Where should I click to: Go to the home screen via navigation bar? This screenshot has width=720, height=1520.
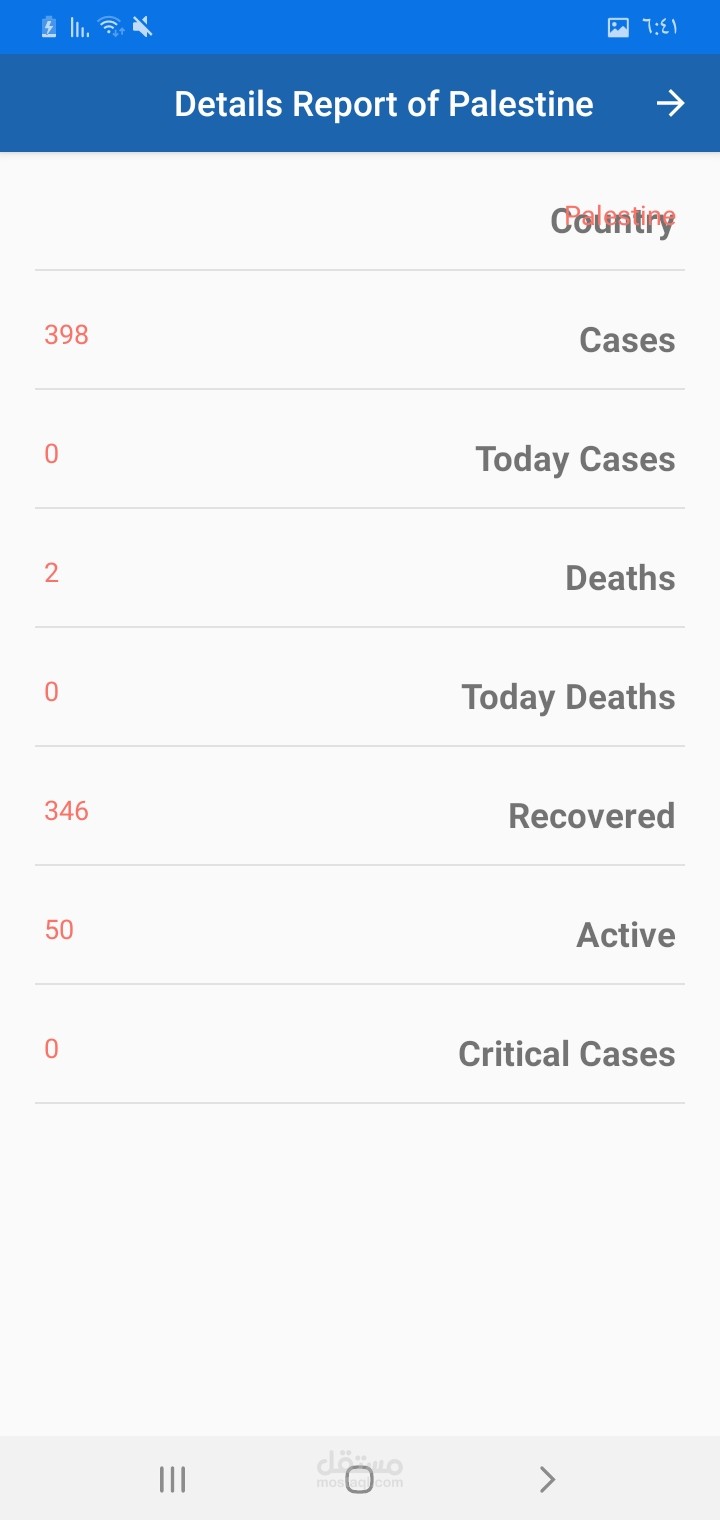[x=360, y=1479]
